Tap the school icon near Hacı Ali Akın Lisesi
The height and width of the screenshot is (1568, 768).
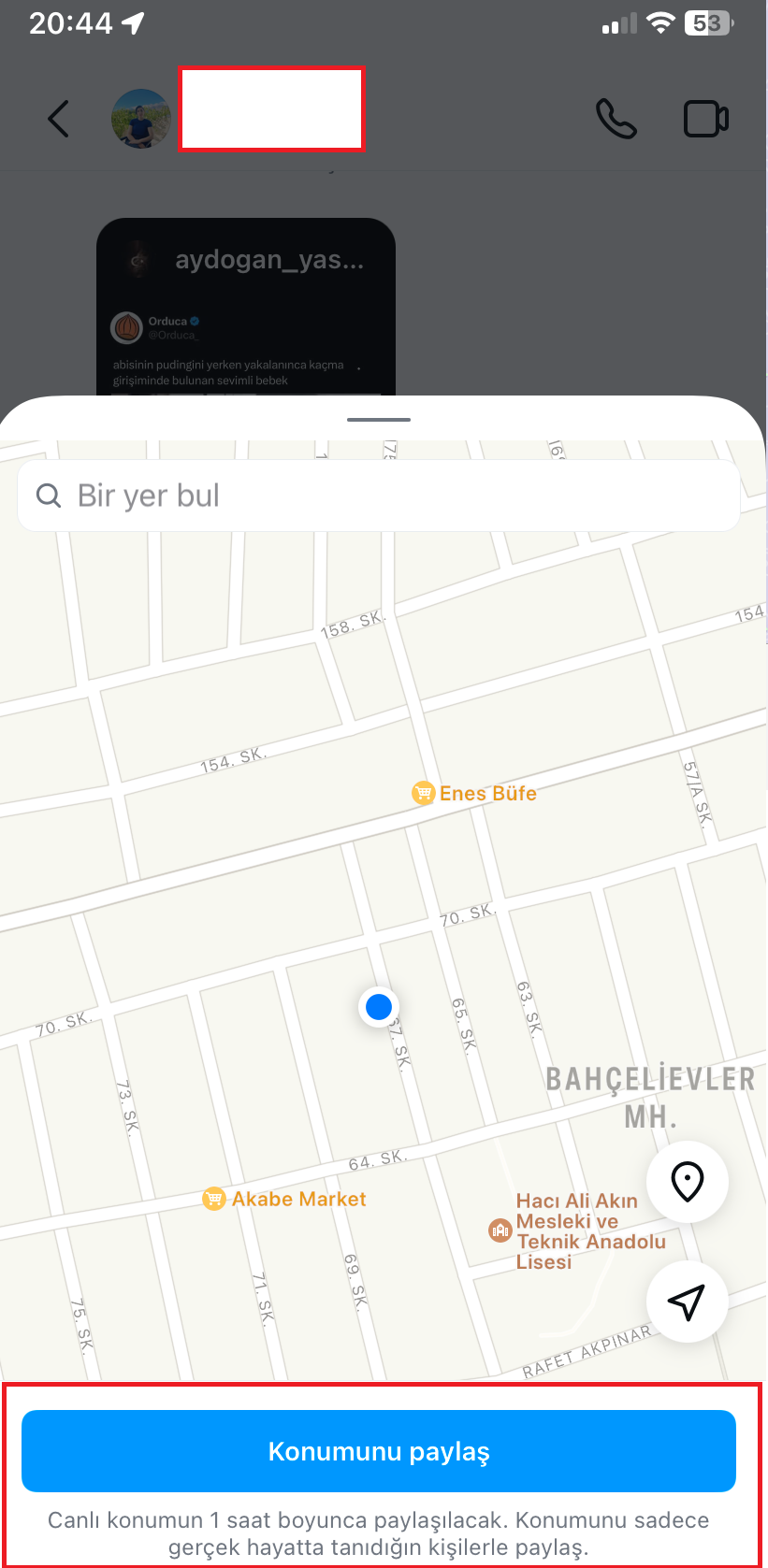click(x=499, y=1230)
